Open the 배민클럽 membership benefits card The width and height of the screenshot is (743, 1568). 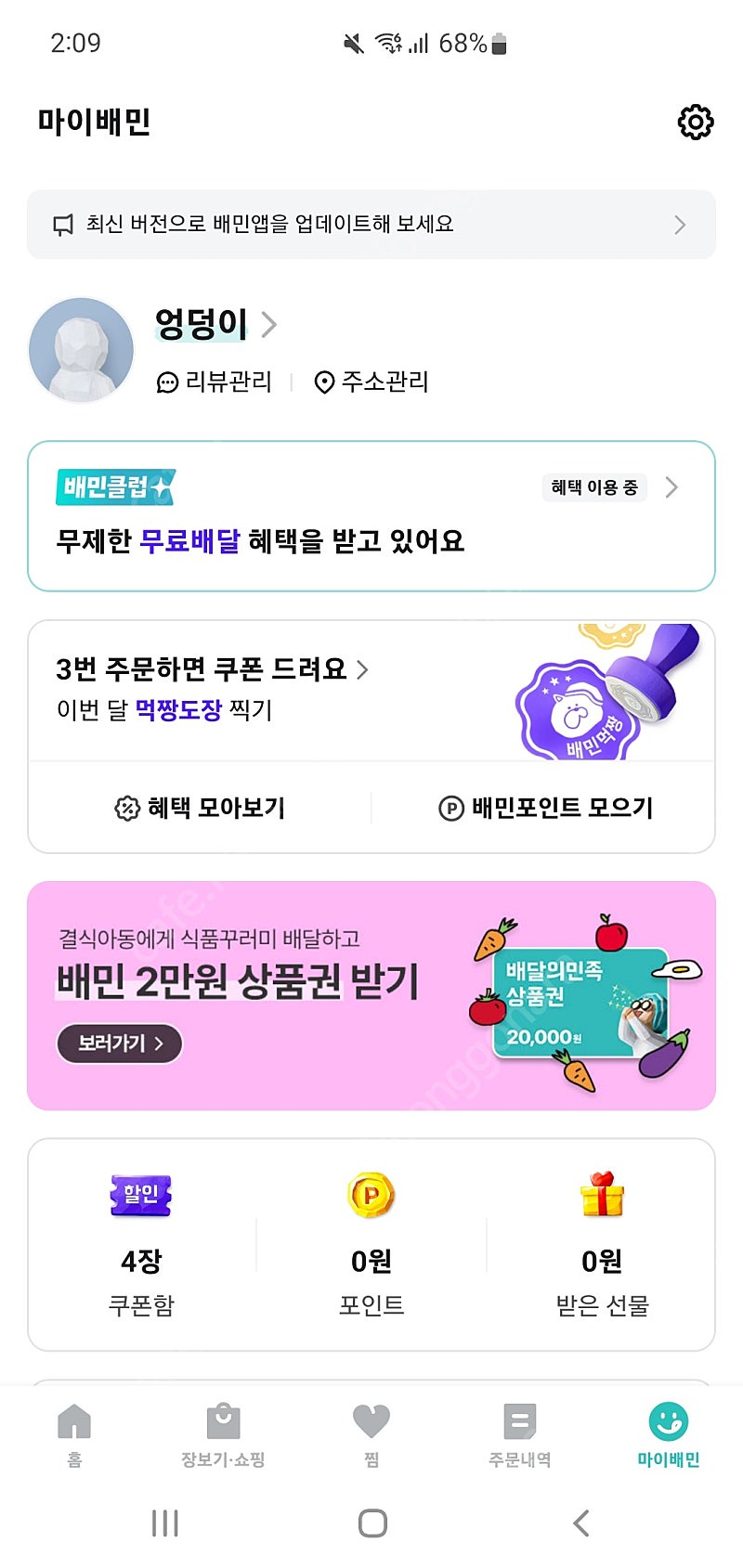(371, 516)
